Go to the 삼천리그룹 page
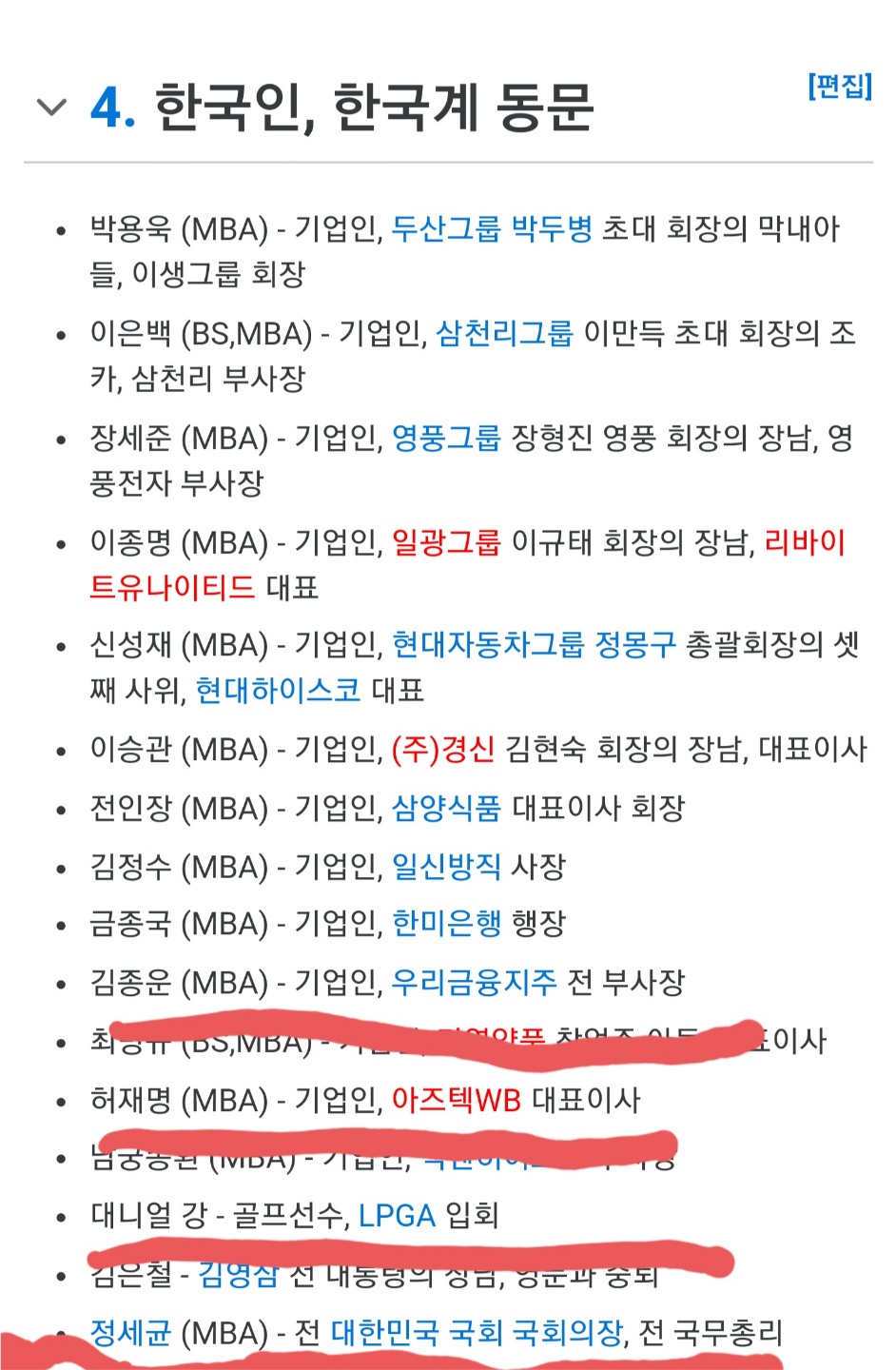 (504, 333)
